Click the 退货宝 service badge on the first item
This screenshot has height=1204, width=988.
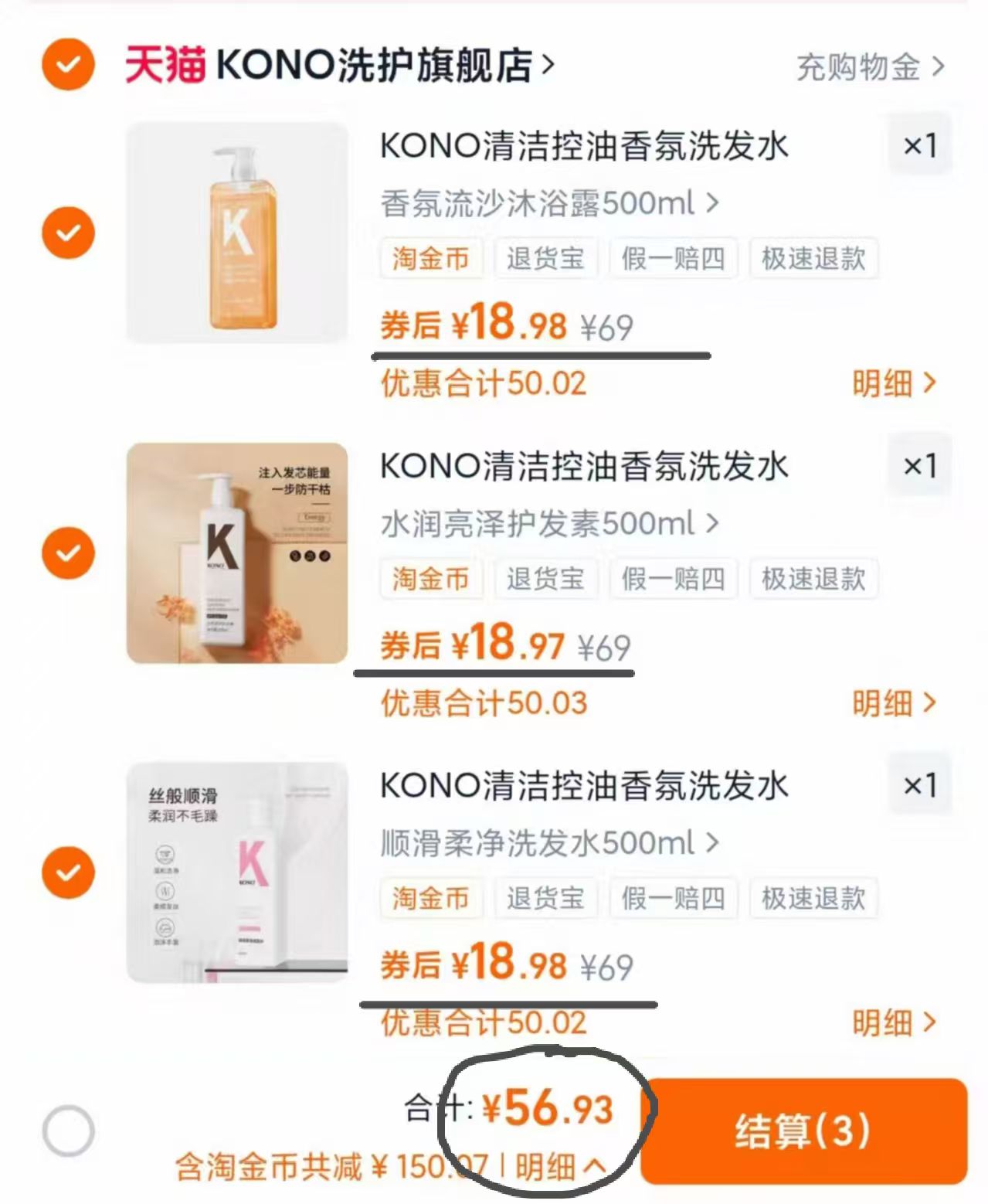(547, 260)
